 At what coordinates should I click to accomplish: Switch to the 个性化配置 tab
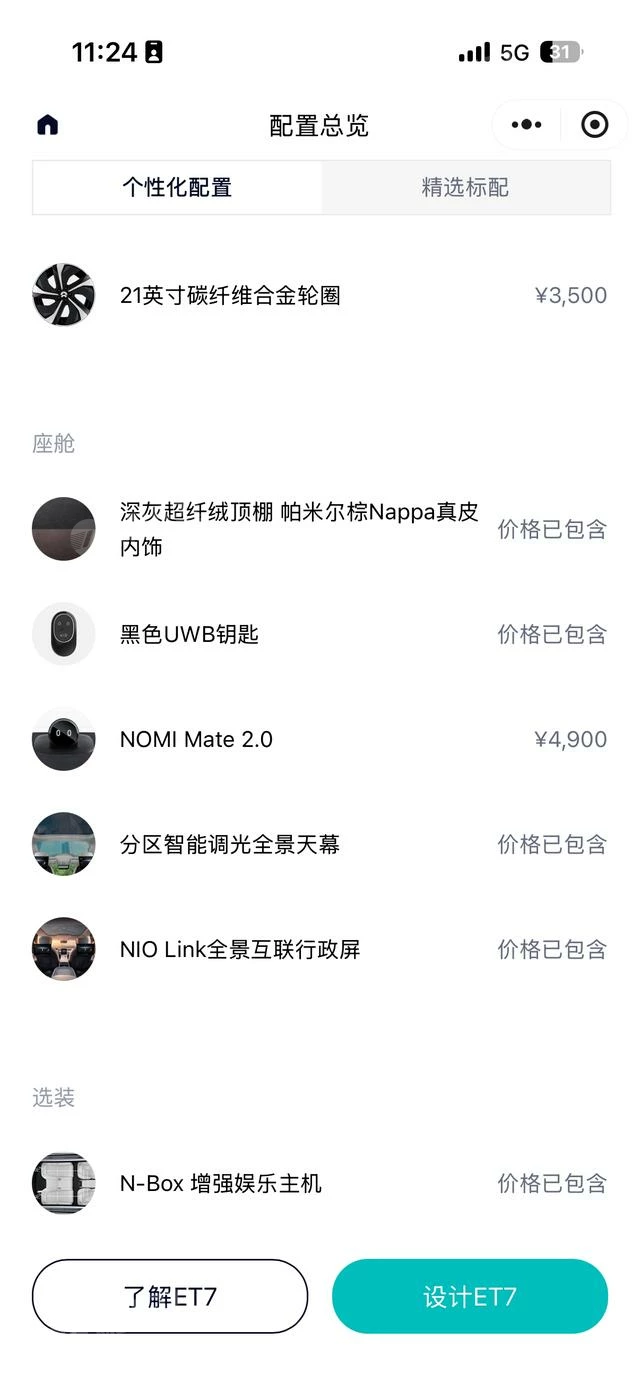tap(177, 187)
